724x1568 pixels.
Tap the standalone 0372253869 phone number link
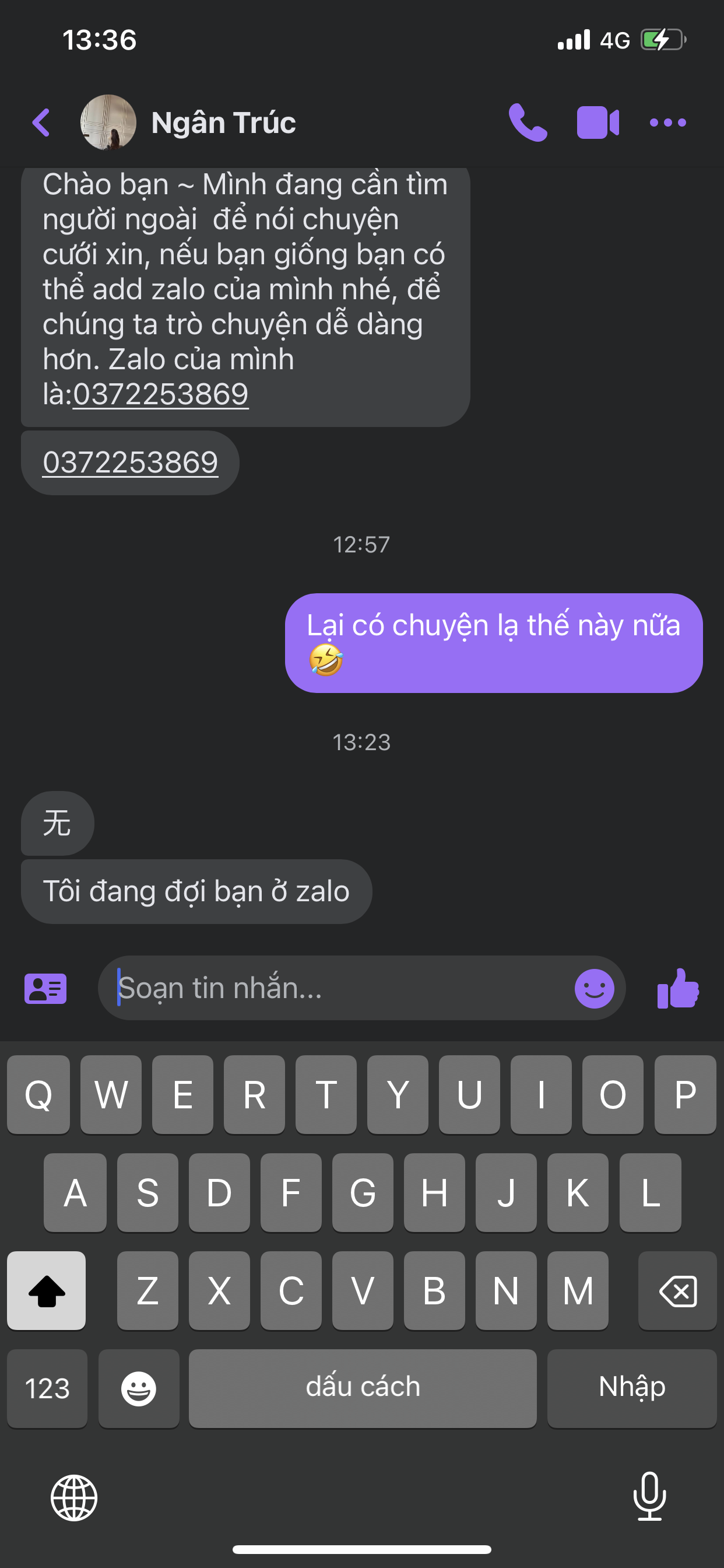point(130,463)
